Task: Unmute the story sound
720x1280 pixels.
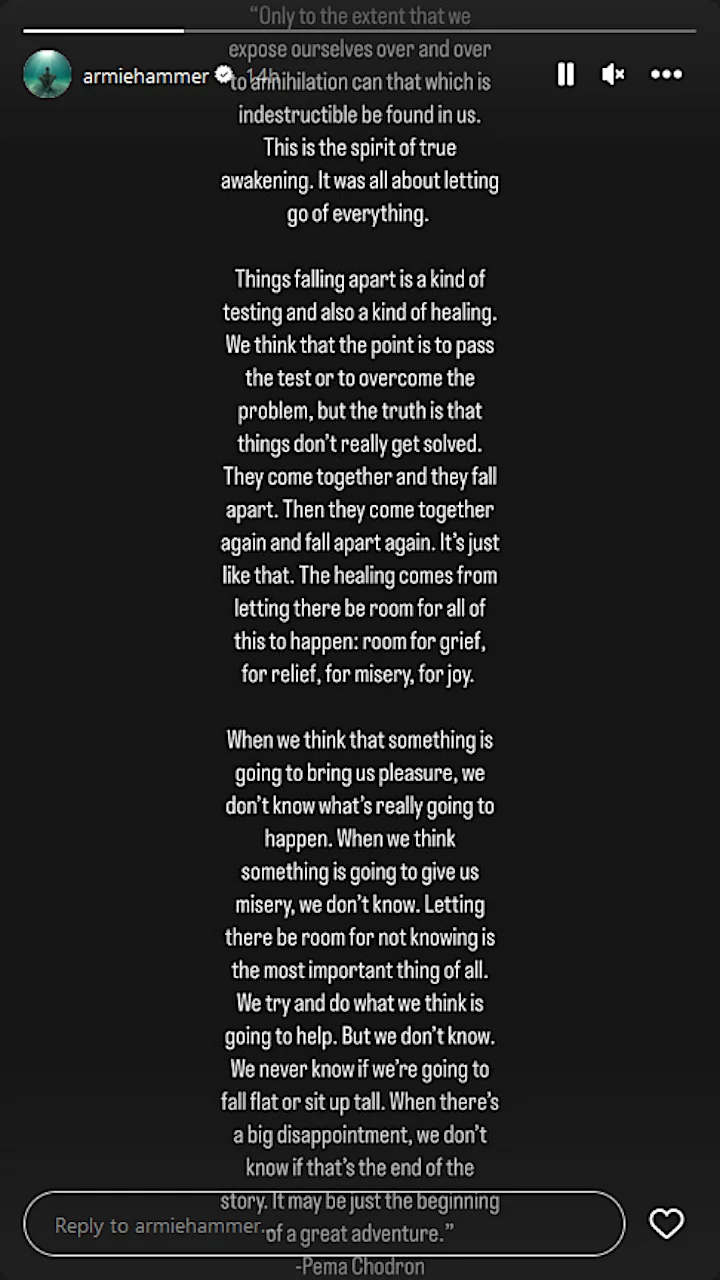Action: click(613, 74)
